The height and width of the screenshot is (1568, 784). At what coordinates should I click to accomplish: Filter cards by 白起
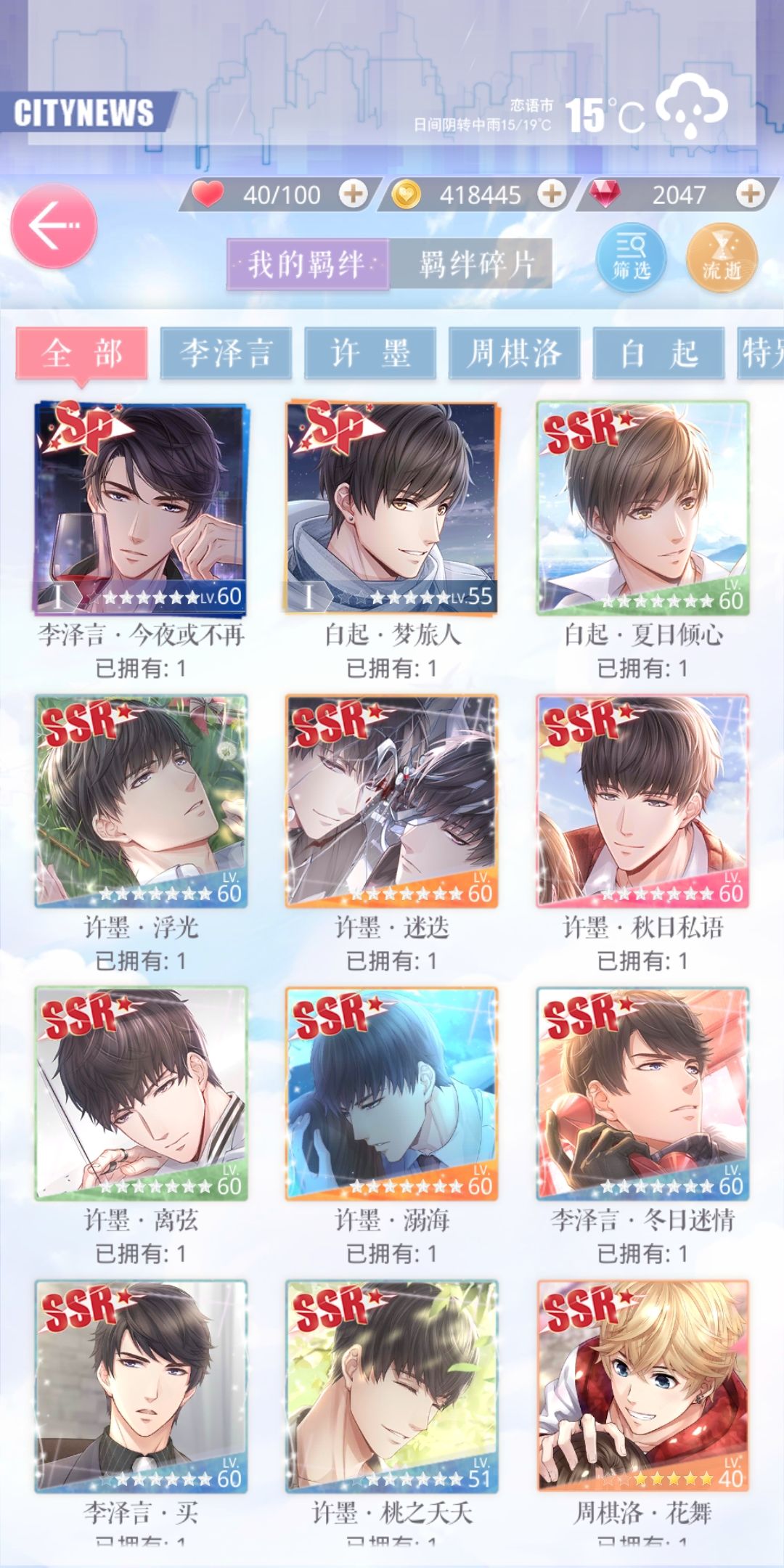(x=658, y=353)
